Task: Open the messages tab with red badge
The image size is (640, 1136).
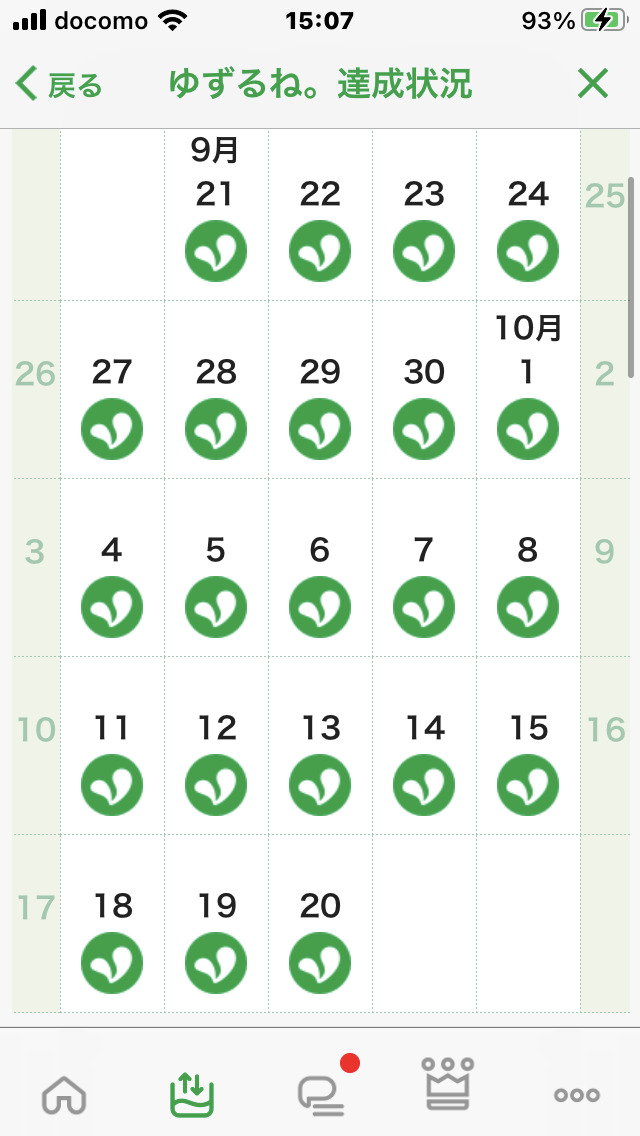Action: (322, 1096)
